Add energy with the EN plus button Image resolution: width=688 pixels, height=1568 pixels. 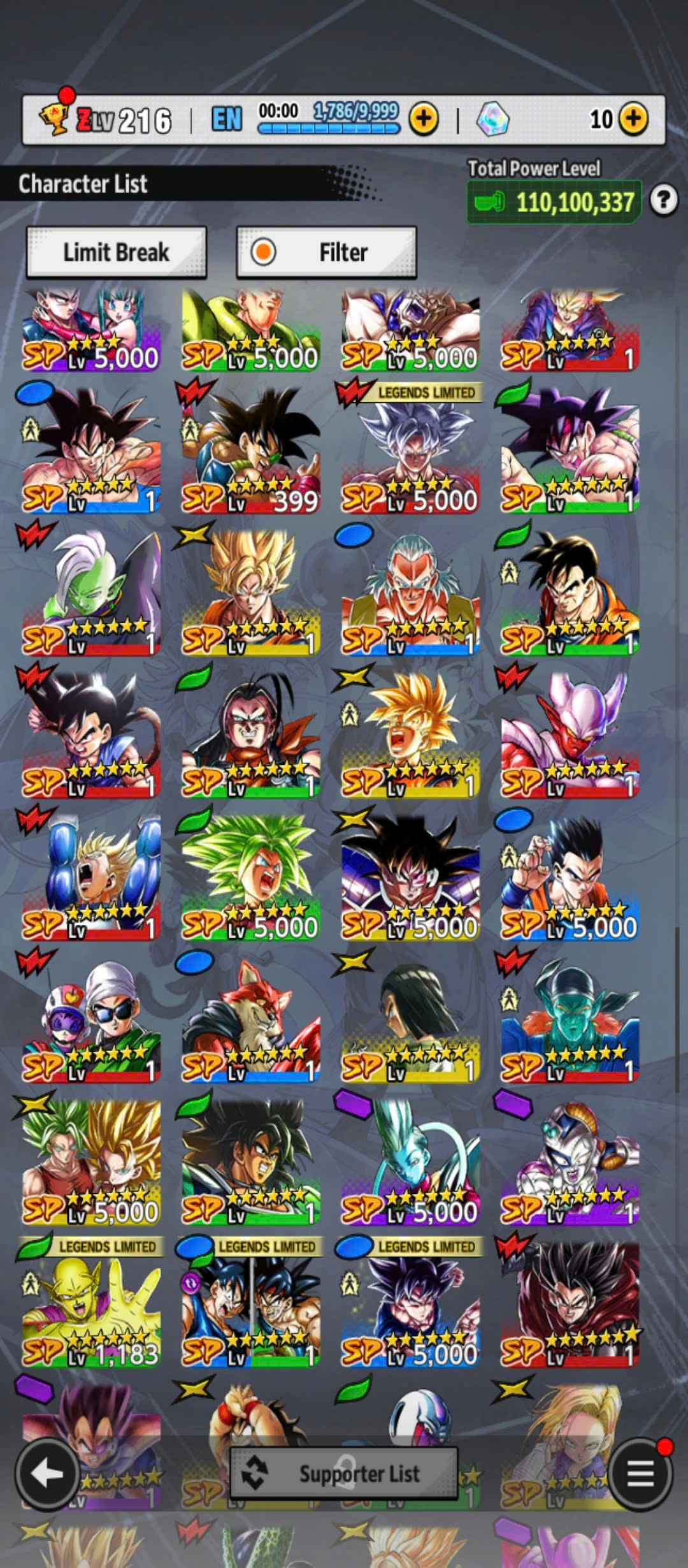[424, 119]
